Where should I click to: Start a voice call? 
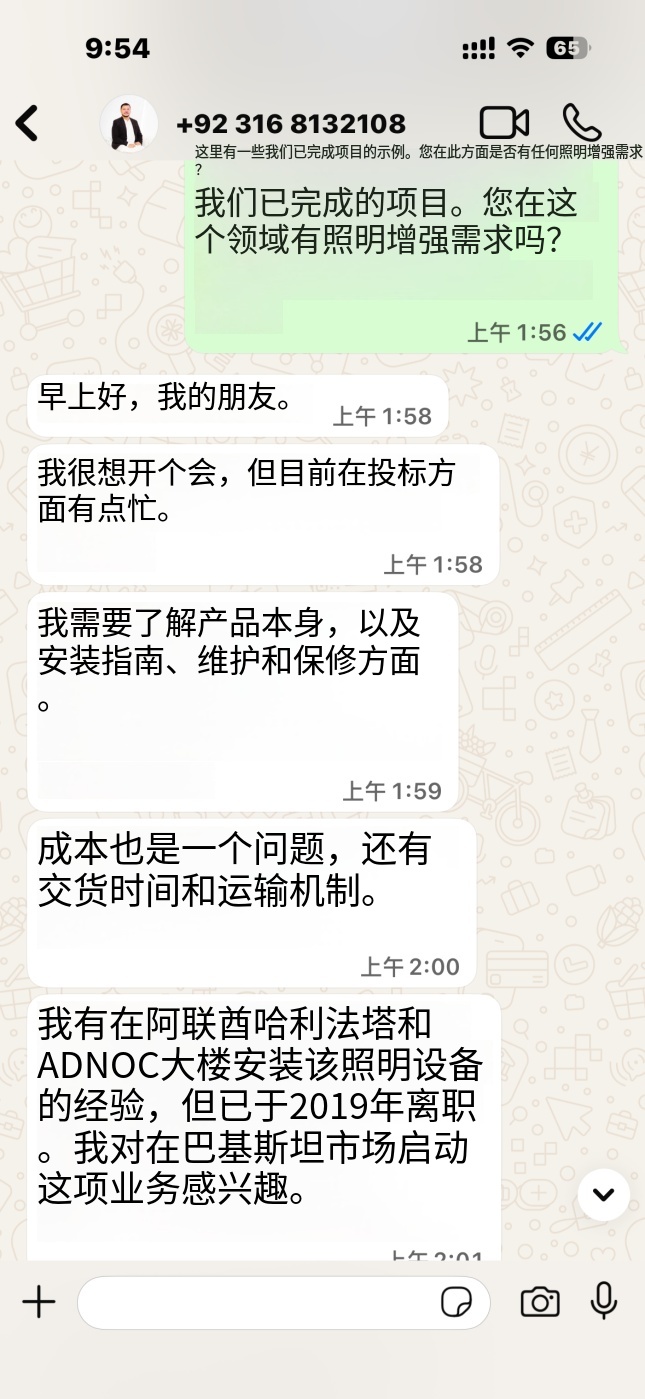[581, 123]
